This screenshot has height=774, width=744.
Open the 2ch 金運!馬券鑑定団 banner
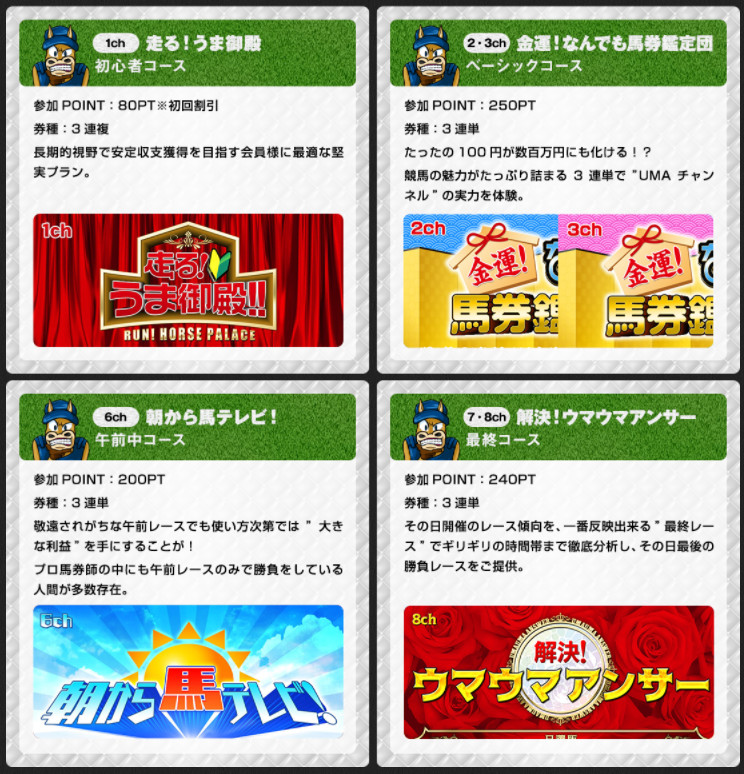pos(480,281)
